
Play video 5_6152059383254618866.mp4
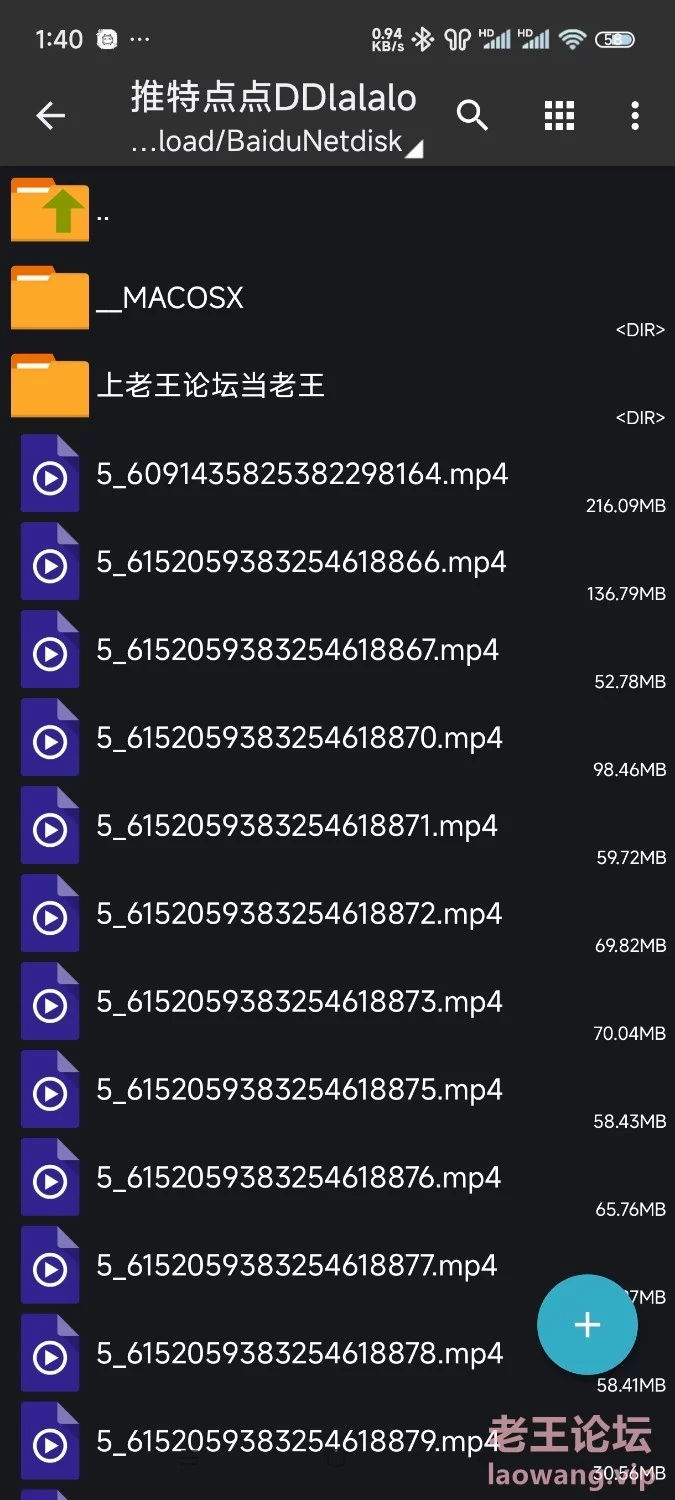click(x=300, y=562)
